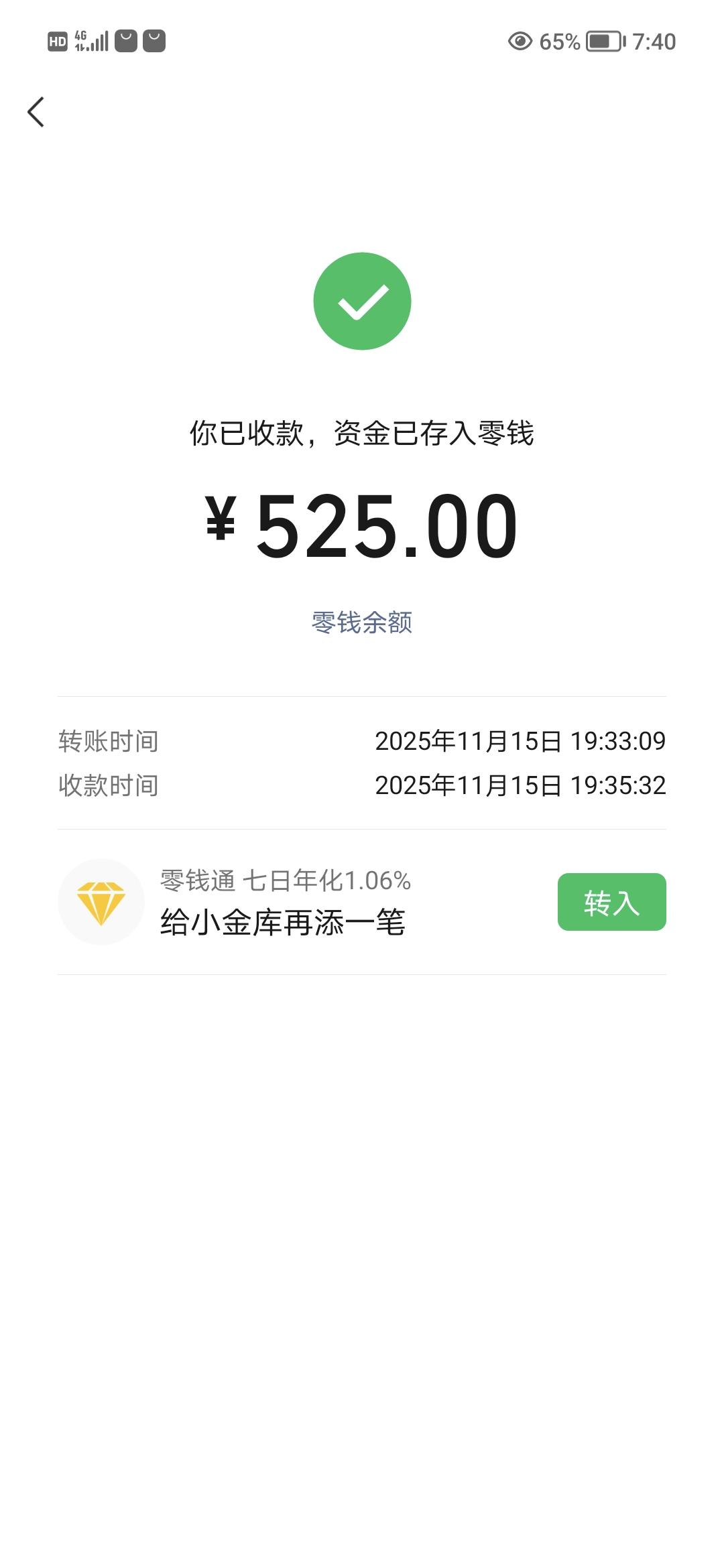Tap the first app notification icon in status bar
724x1568 pixels.
coord(127,42)
